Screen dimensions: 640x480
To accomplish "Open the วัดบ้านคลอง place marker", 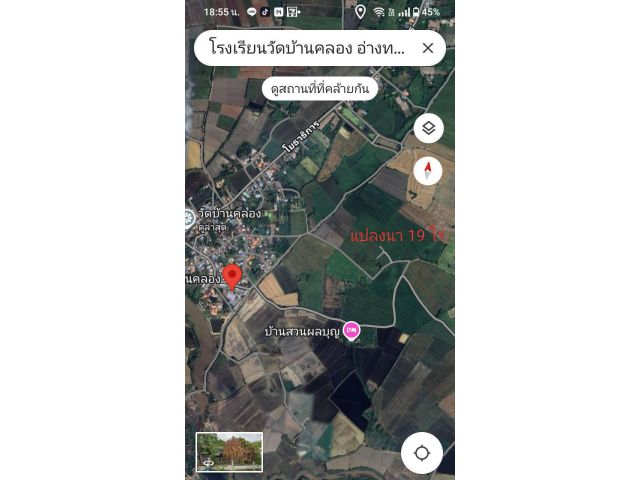I will (190, 217).
